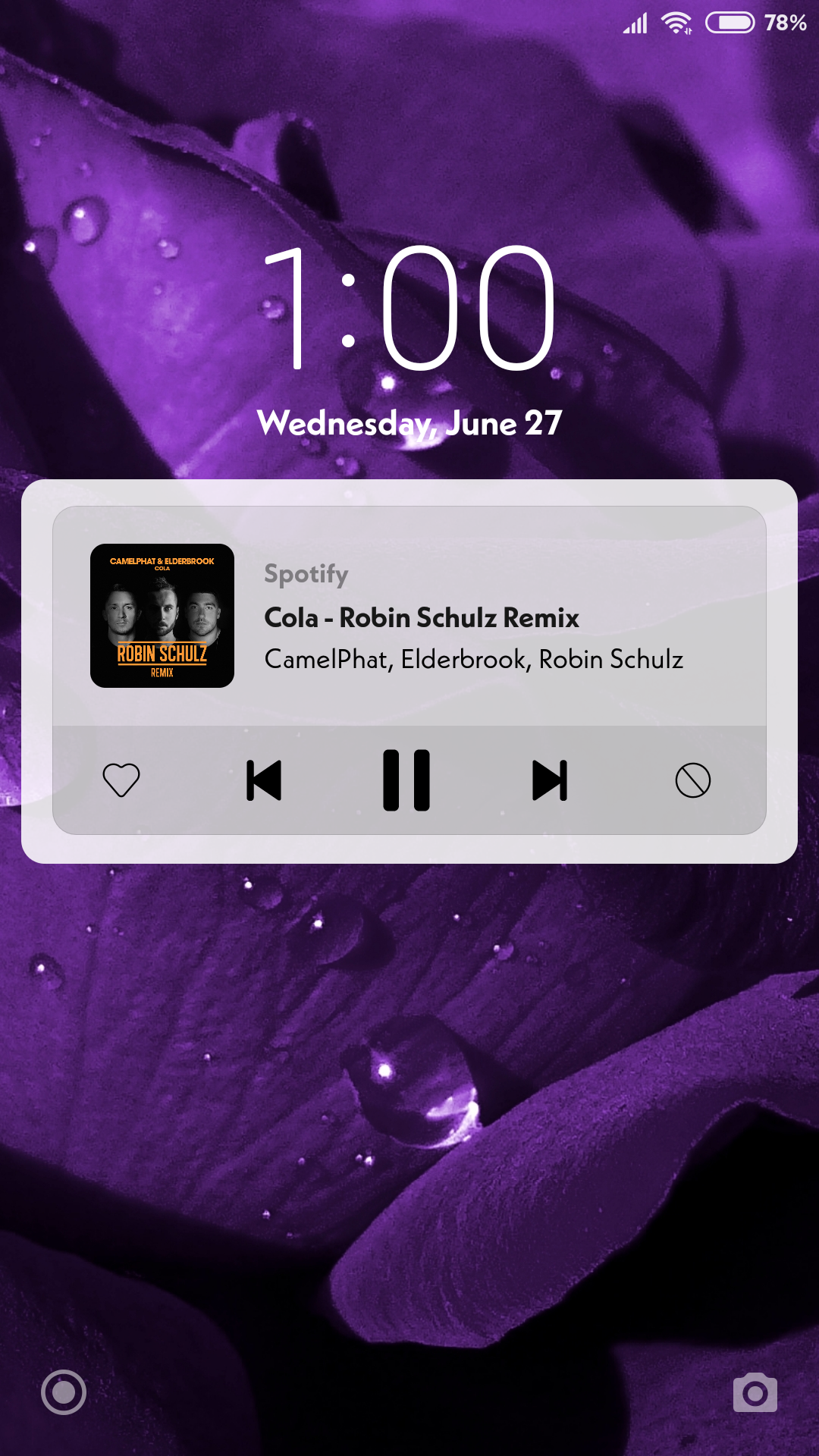Skip to the next track
This screenshot has height=1456, width=819.
click(550, 780)
